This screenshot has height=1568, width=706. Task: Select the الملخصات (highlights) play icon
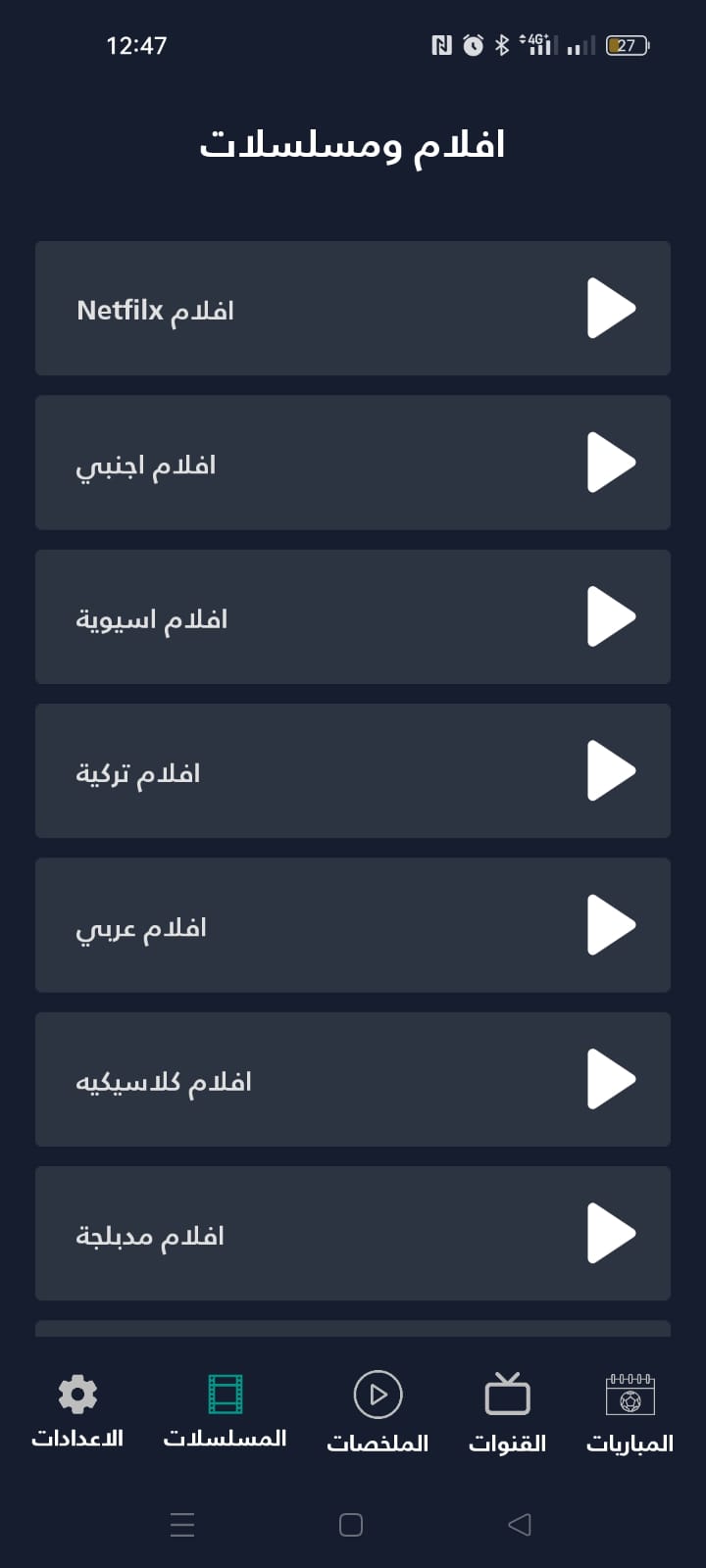378,1395
